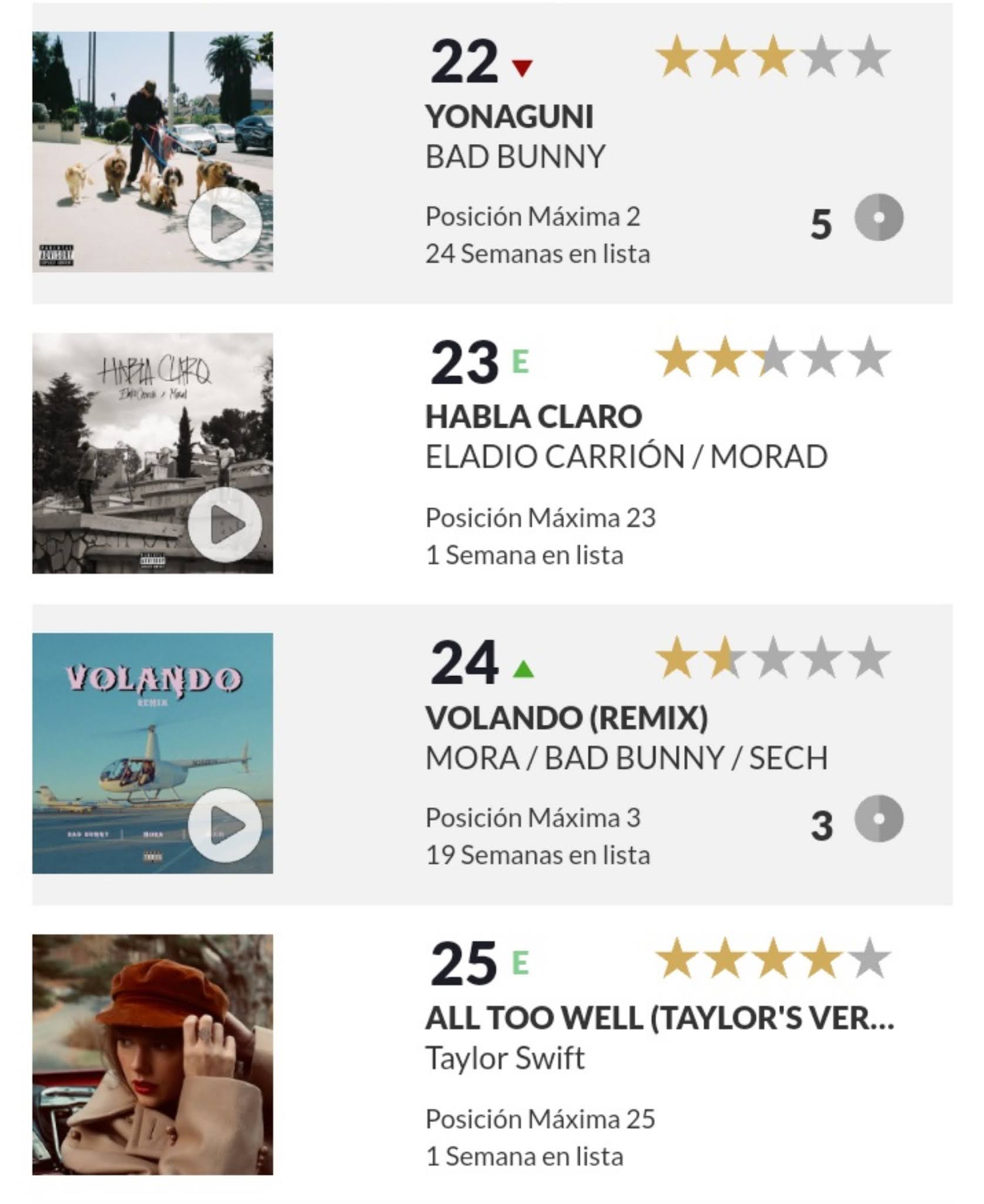984x1204 pixels.
Task: Open the Yonaguni song entry
Action: tap(509, 116)
